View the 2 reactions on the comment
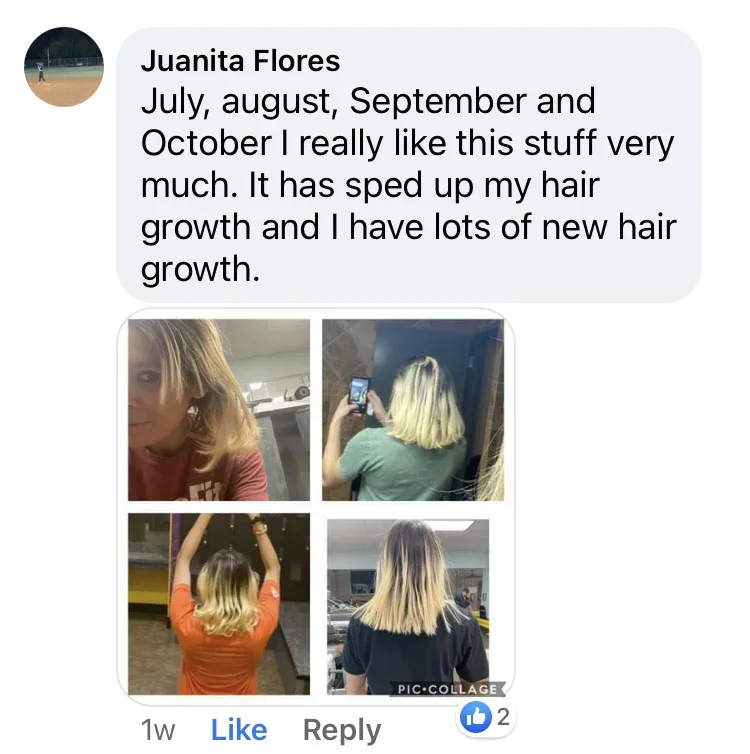The height and width of the screenshot is (754, 750). 487,716
